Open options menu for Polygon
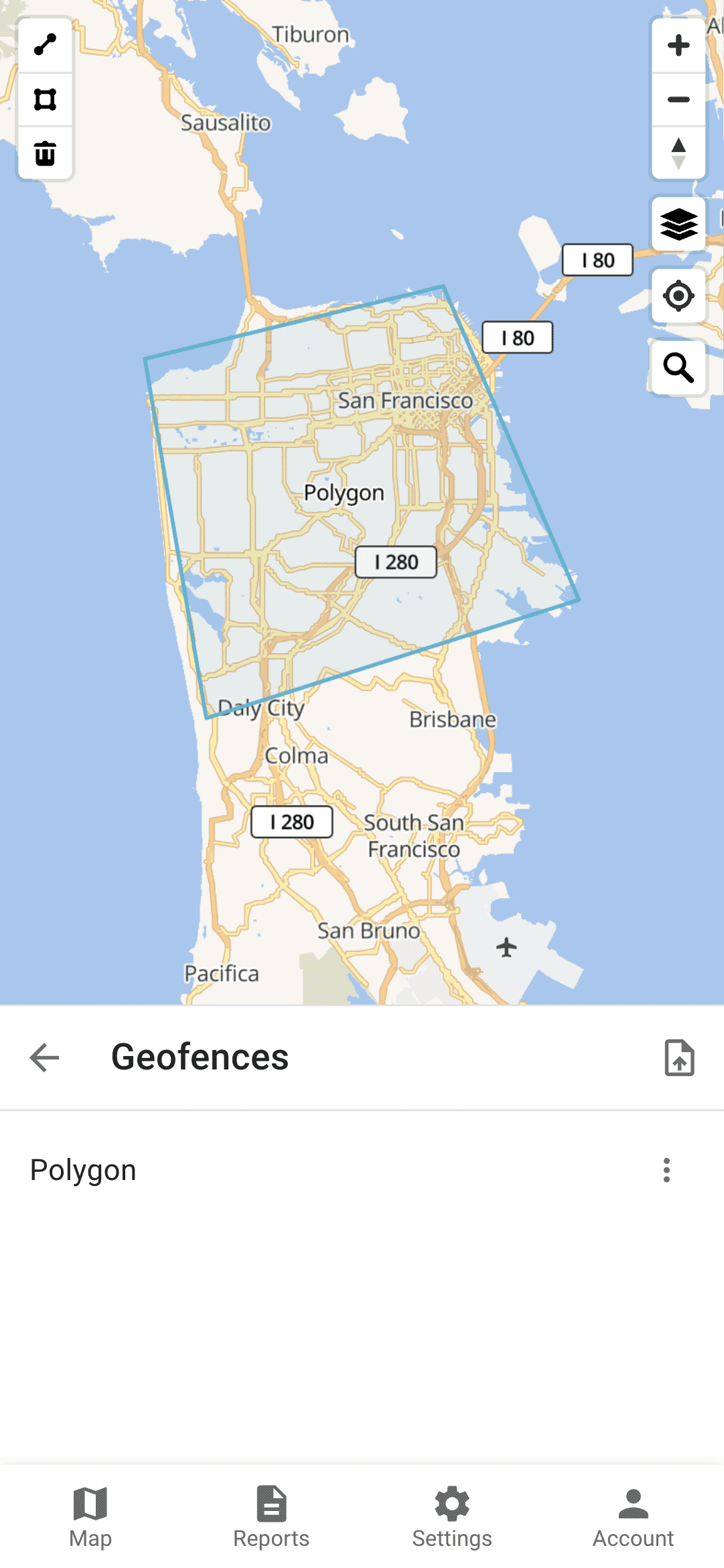 [x=666, y=1170]
